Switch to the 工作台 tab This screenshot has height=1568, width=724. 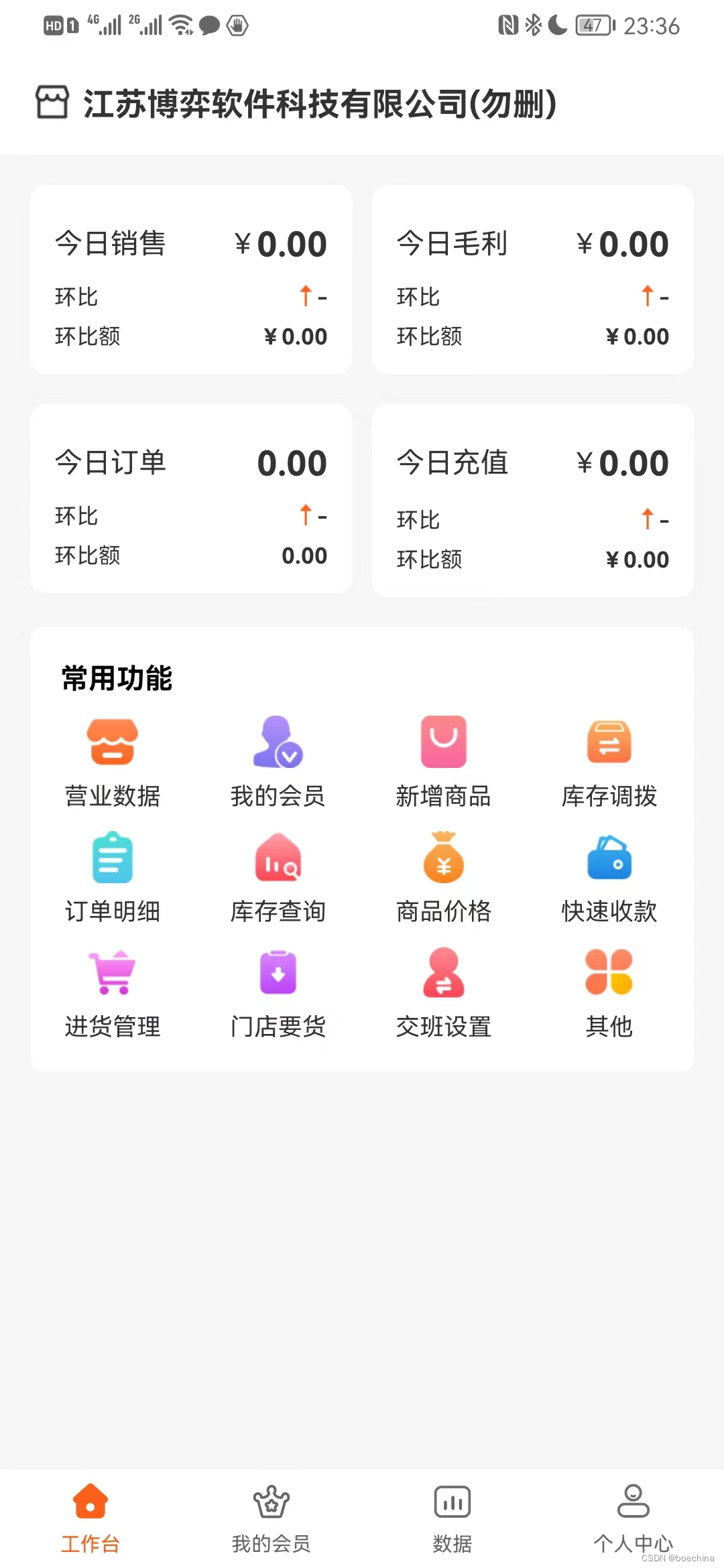90,1518
